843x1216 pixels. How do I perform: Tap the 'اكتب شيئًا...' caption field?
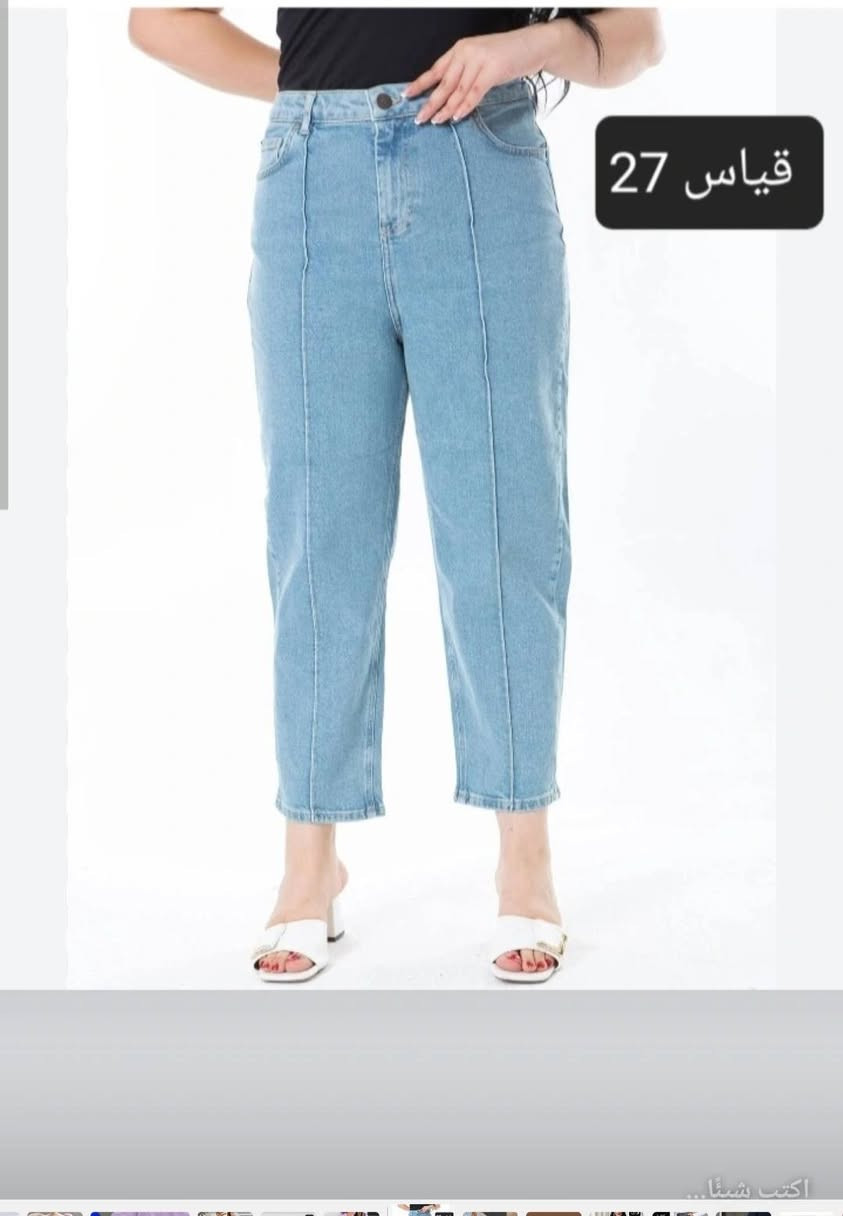(x=746, y=1189)
